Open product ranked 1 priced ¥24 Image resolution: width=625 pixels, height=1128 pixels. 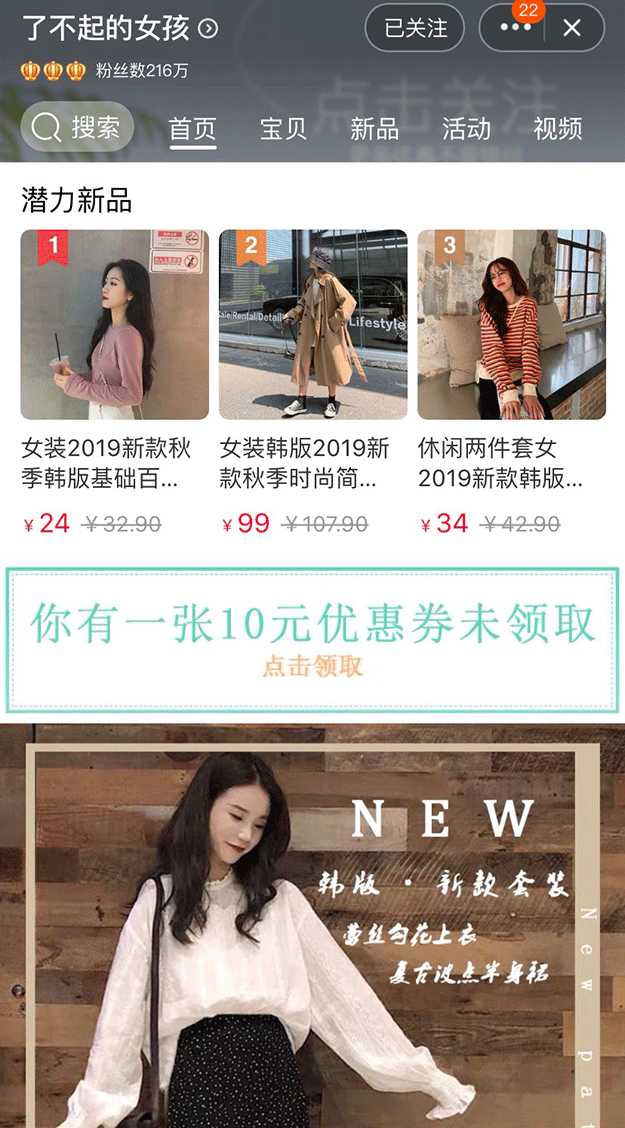click(114, 325)
